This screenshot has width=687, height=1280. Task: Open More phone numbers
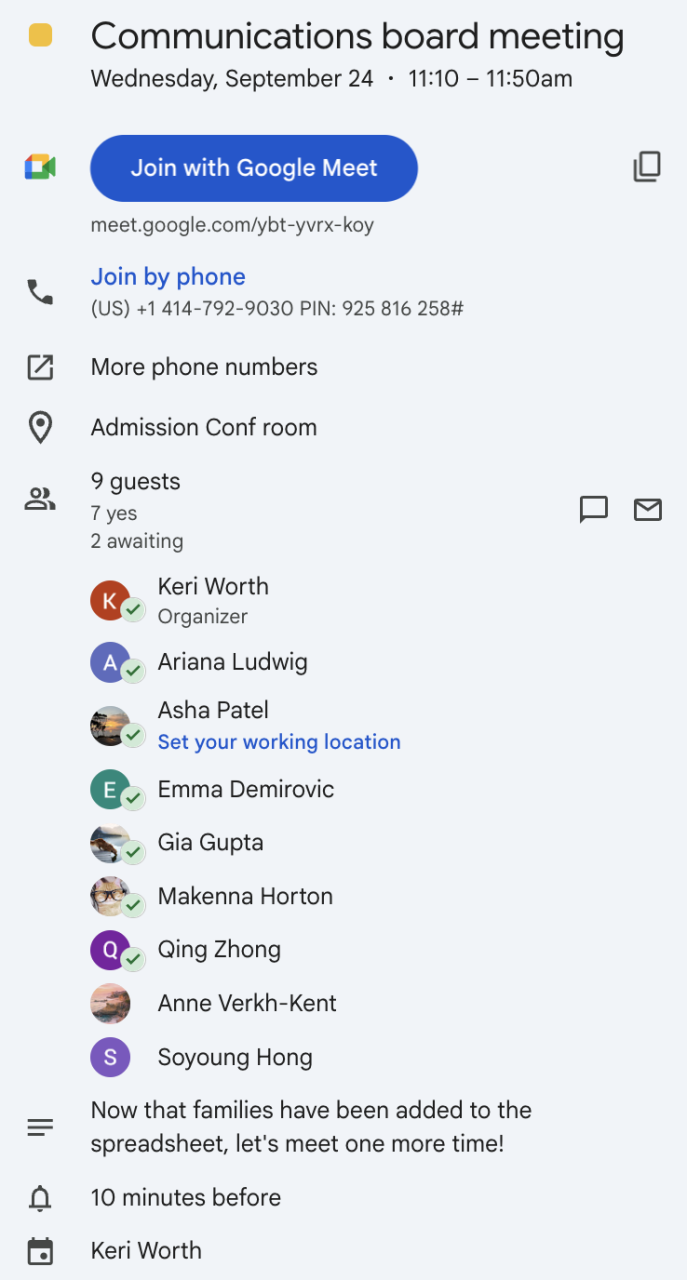[x=204, y=367]
